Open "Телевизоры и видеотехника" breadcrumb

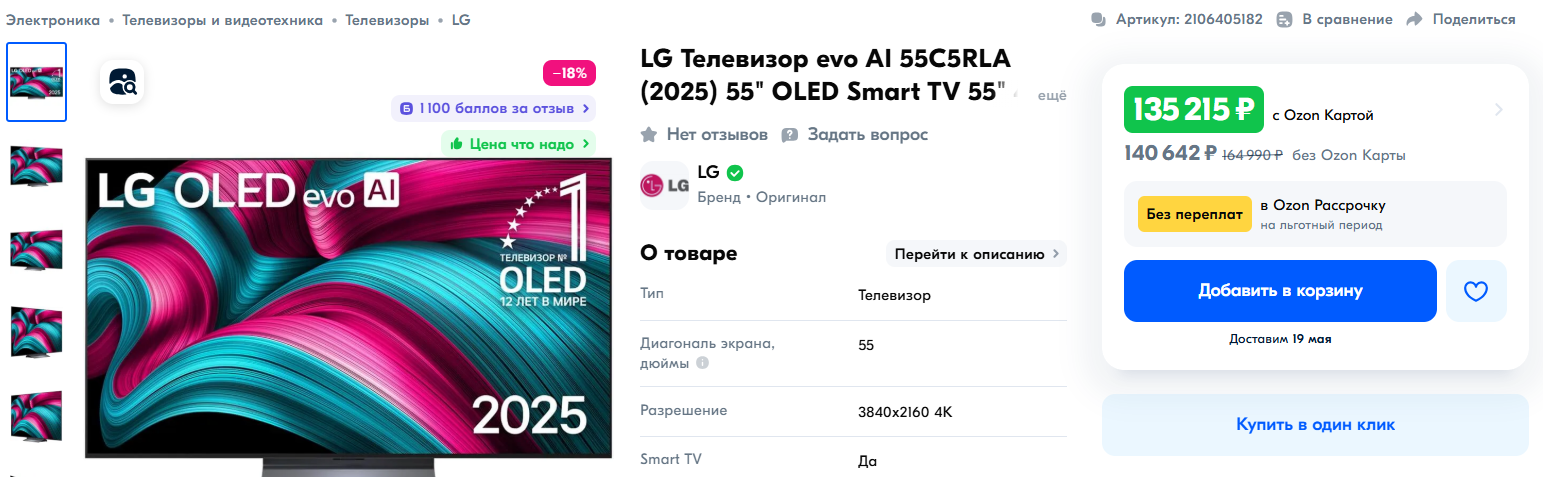pos(222,20)
